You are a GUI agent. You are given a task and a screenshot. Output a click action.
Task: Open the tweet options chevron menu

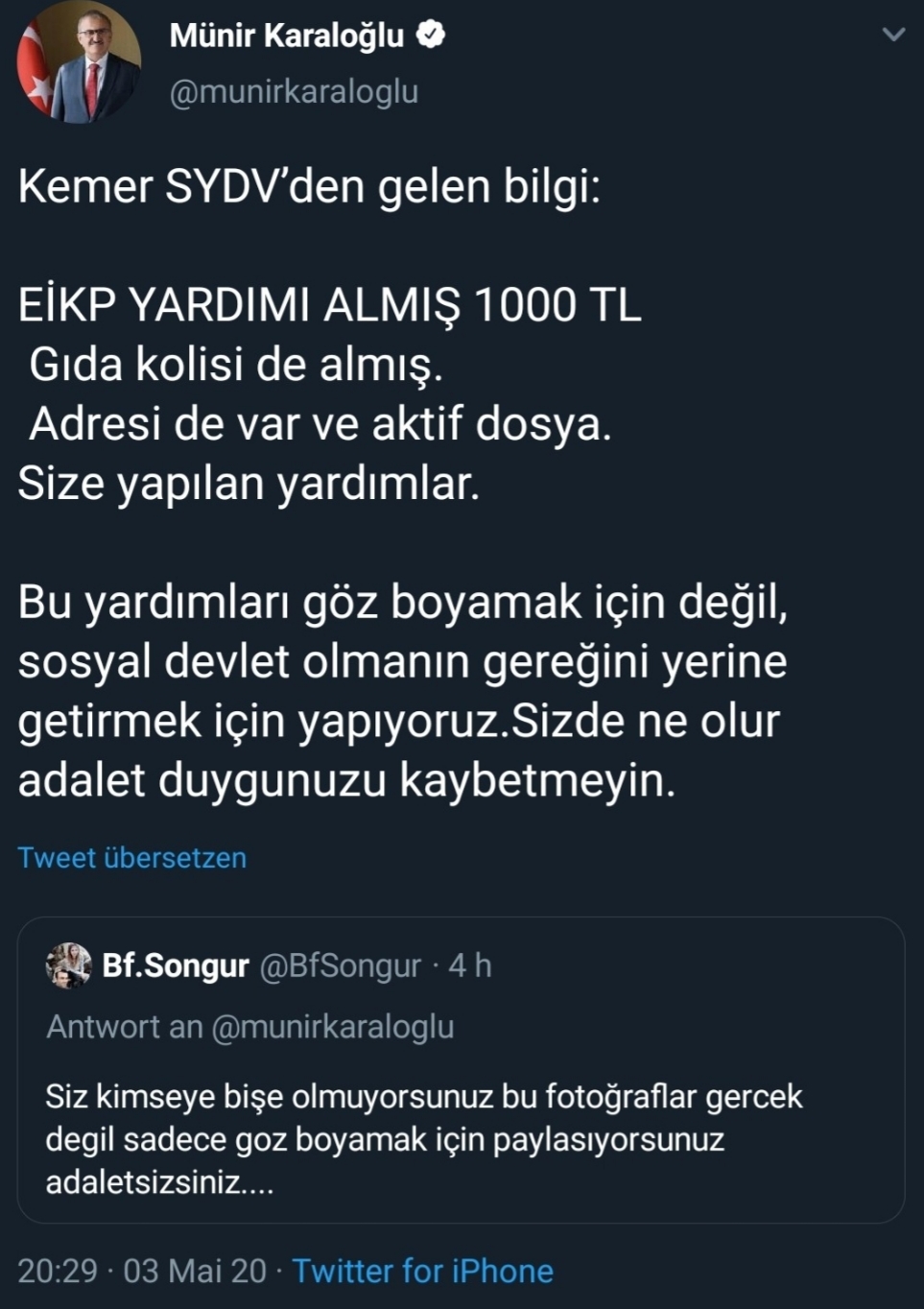coord(893,36)
